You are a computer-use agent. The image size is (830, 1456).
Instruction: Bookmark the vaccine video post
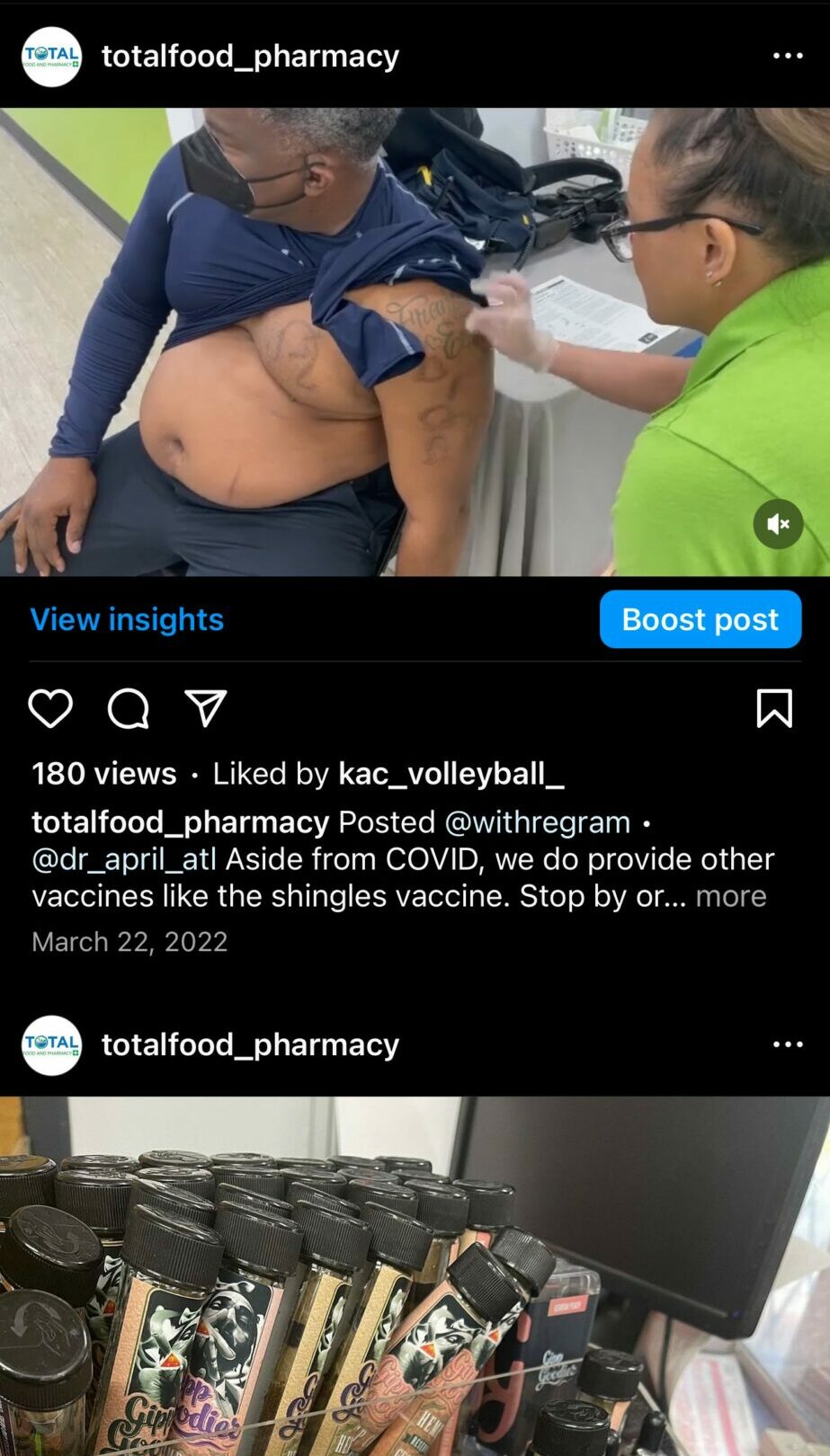773,709
